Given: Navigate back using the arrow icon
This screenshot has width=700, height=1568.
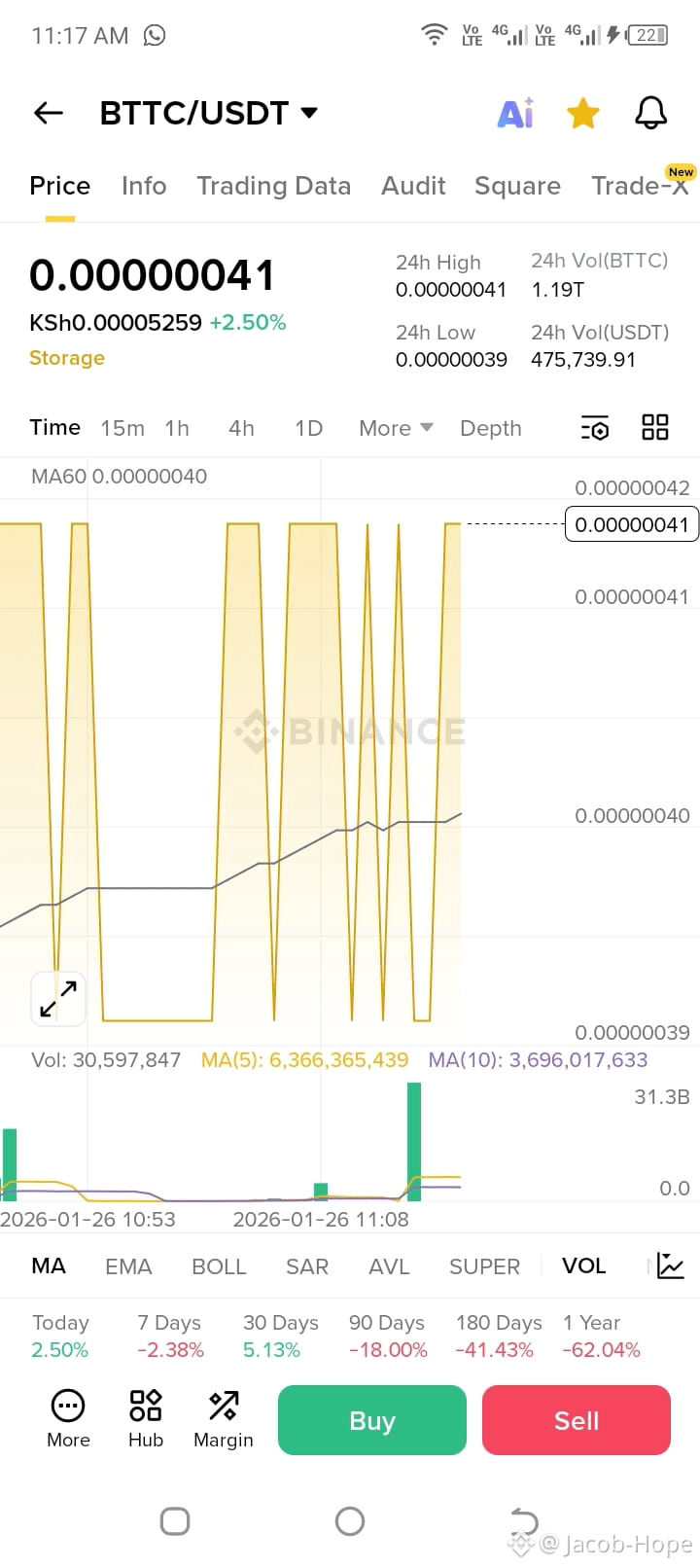Looking at the screenshot, I should (x=48, y=113).
